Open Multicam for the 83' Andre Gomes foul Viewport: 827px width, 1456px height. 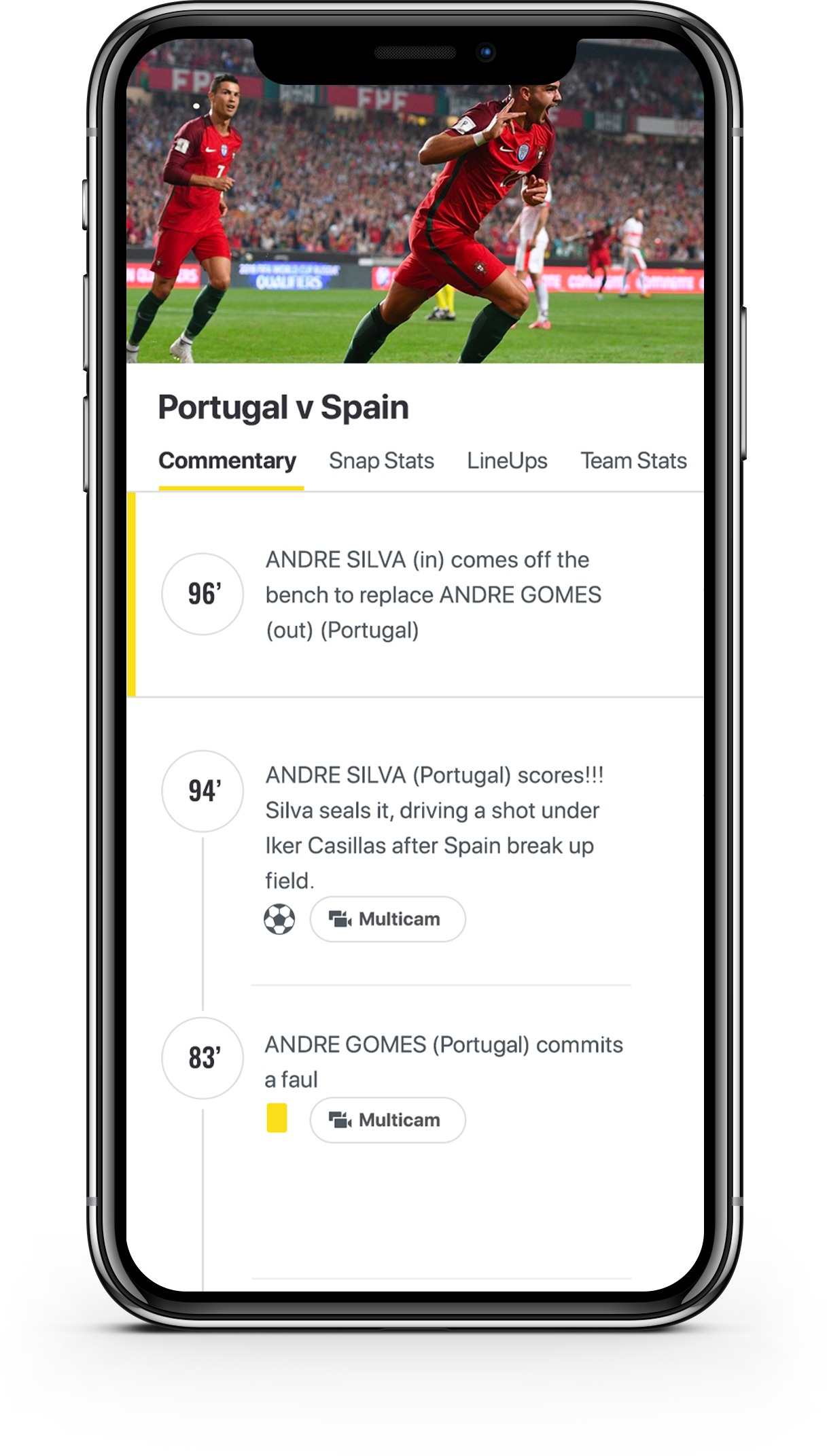[x=387, y=1120]
